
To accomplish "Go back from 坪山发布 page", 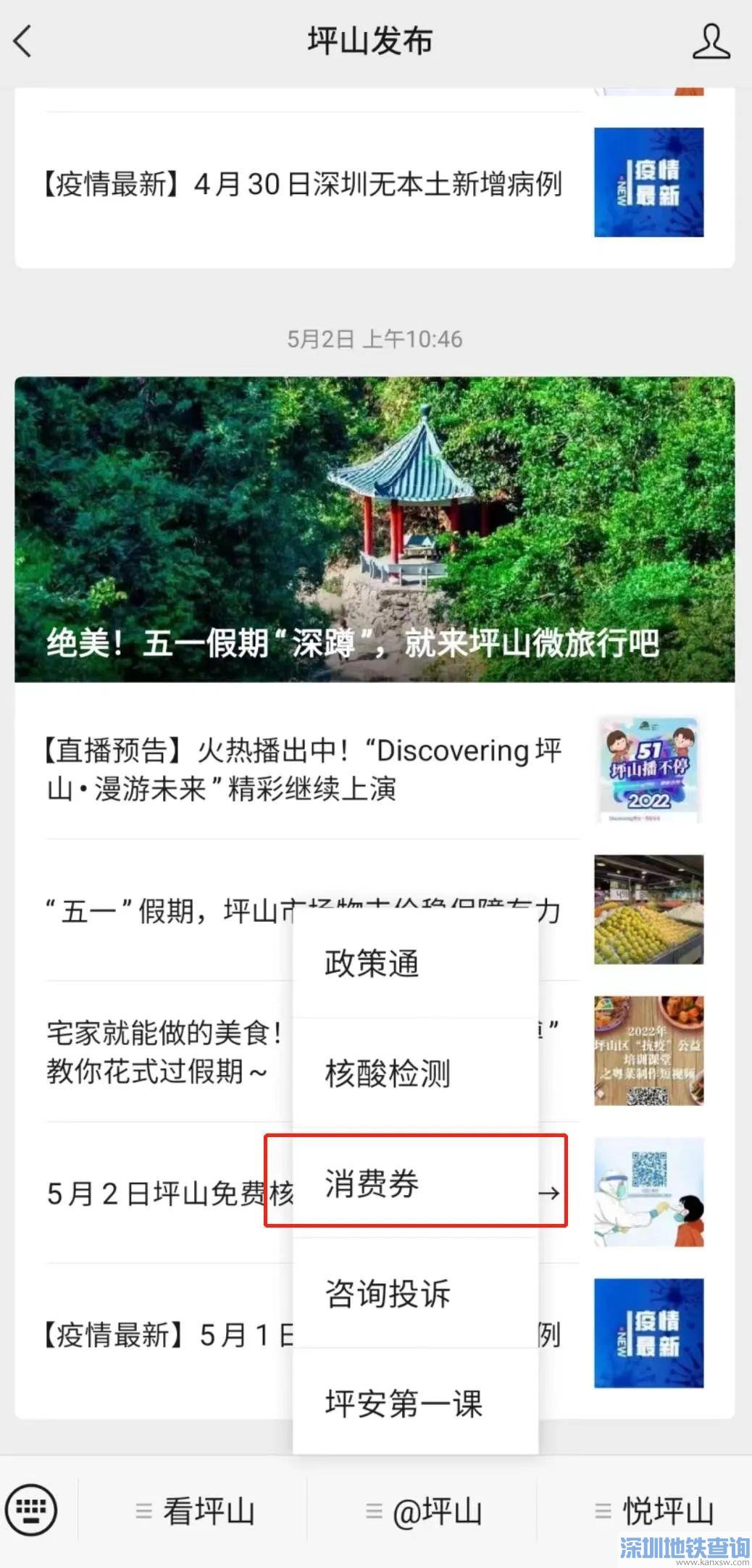I will pos(23,41).
